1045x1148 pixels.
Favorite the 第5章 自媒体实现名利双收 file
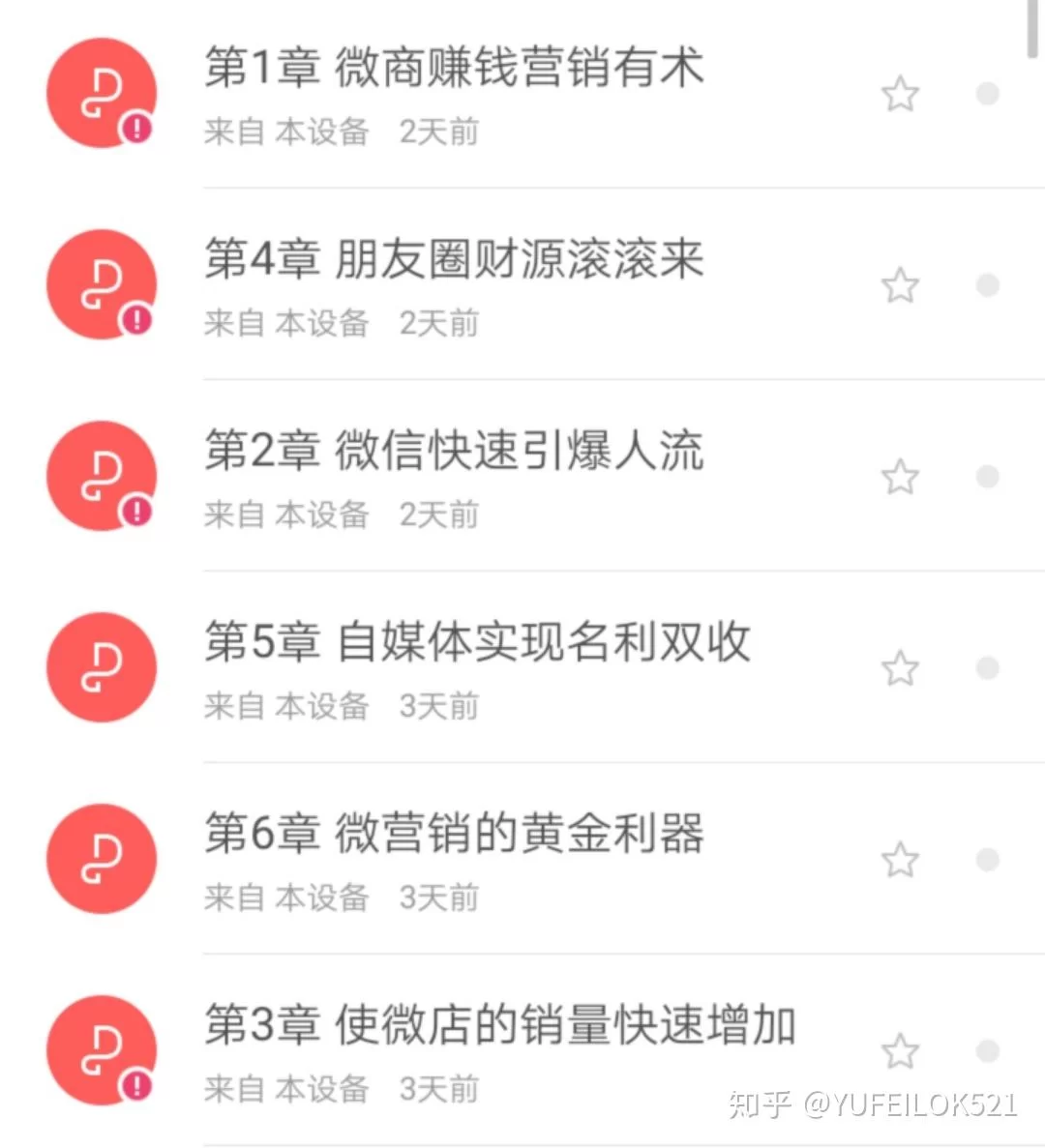point(900,669)
